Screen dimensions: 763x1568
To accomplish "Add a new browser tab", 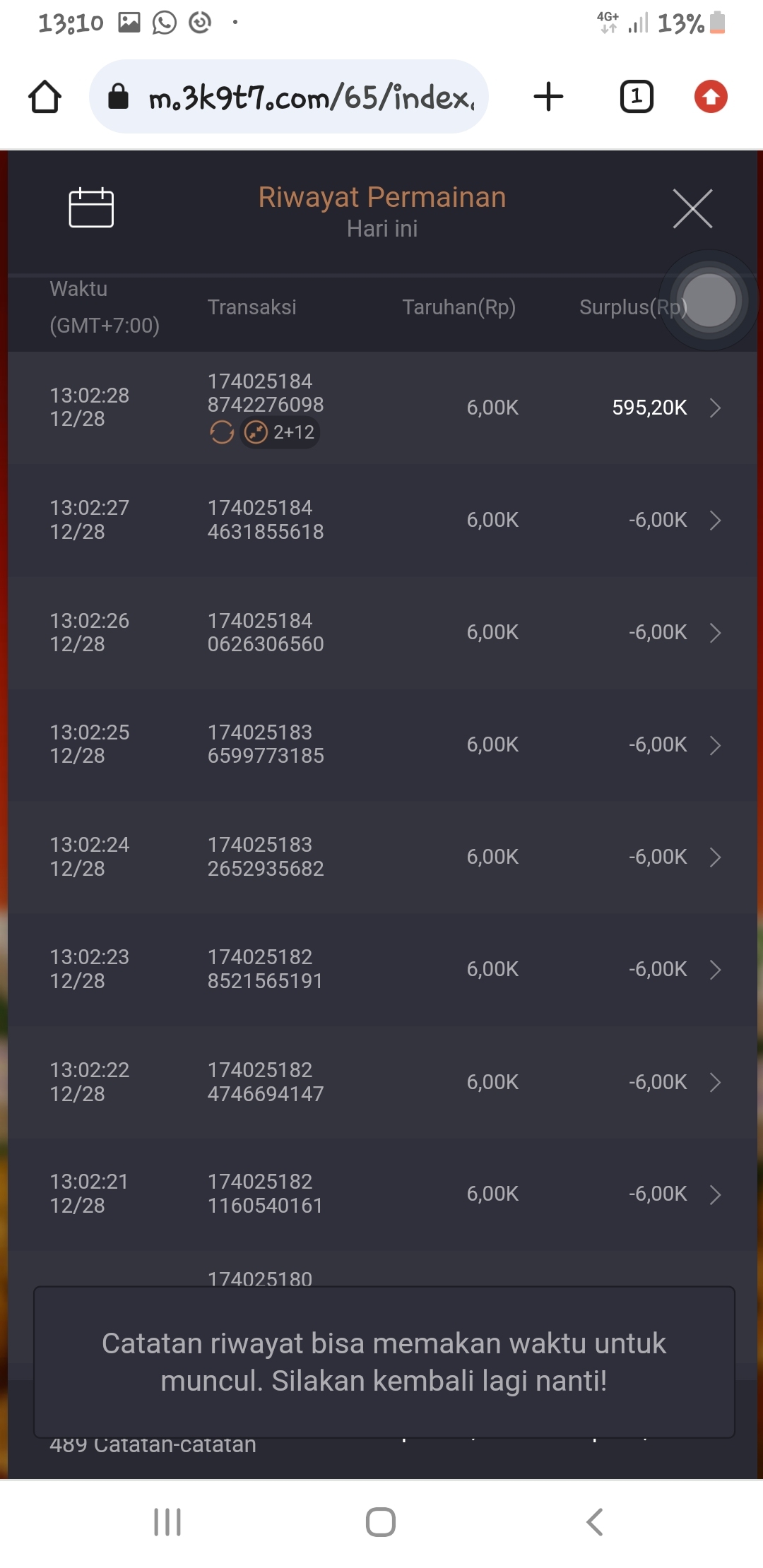I will tap(548, 97).
